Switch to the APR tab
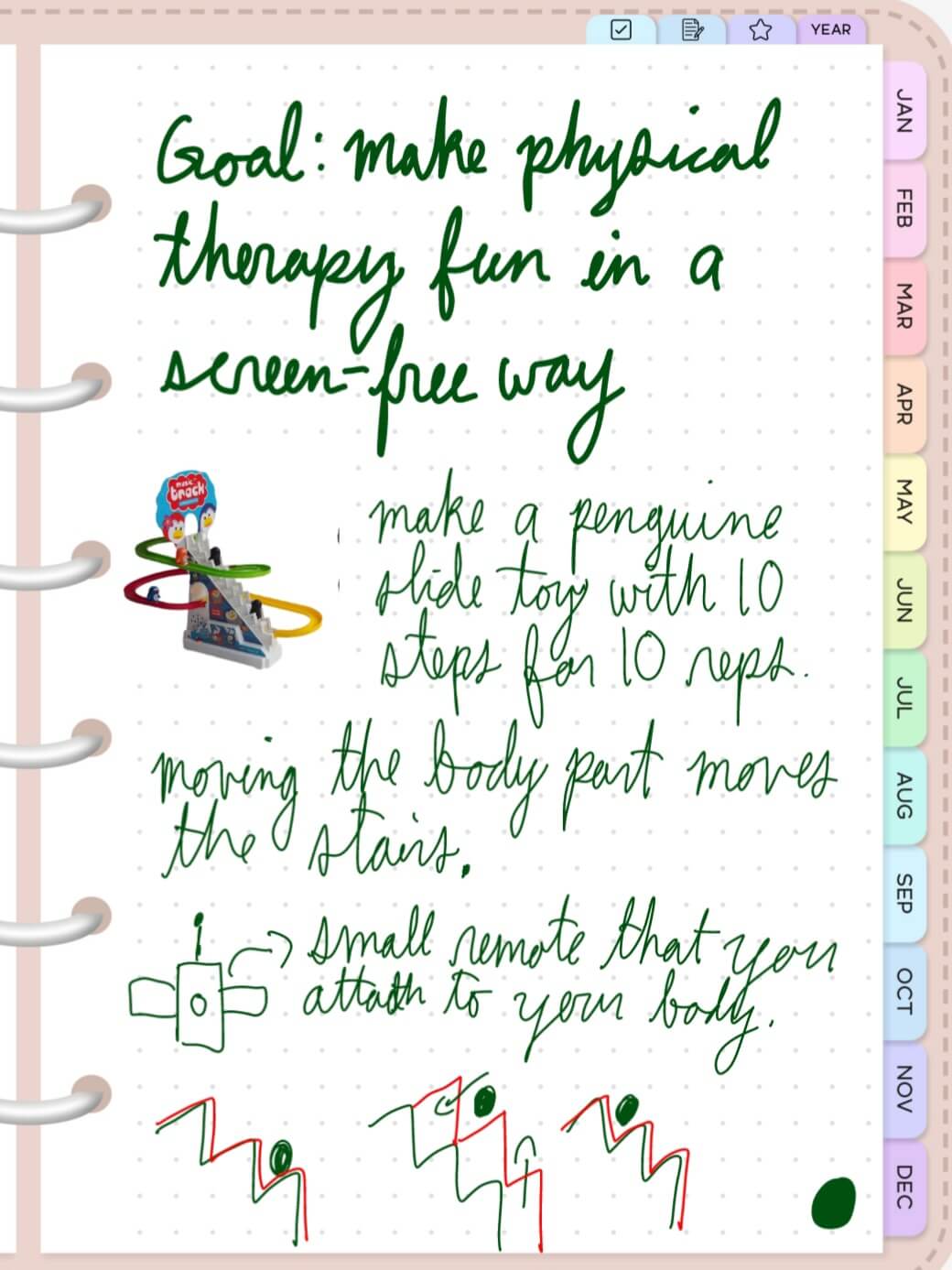The height and width of the screenshot is (1270, 952). (x=904, y=403)
